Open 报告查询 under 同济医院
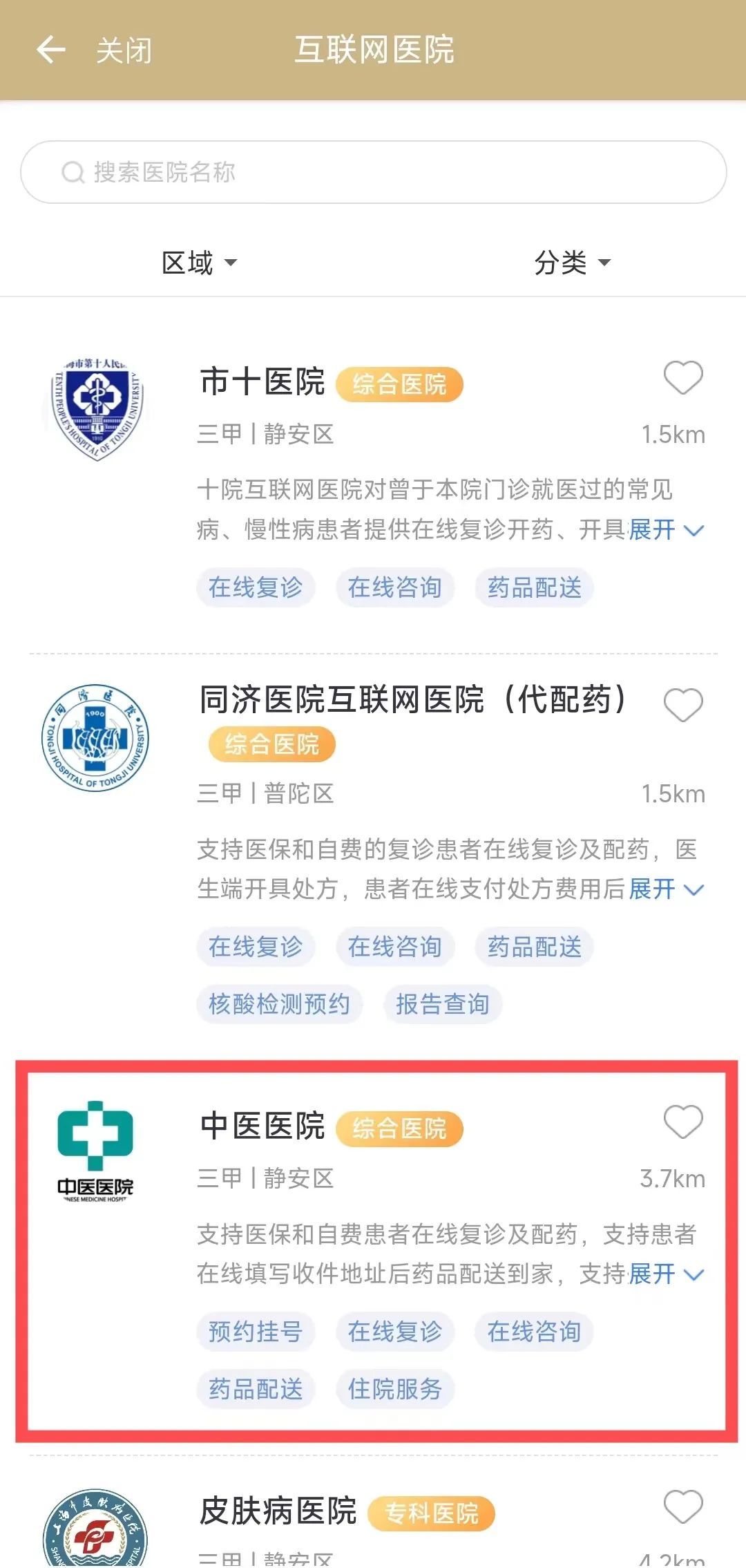Screen dimensions: 746x1568 pyautogui.click(x=442, y=1004)
